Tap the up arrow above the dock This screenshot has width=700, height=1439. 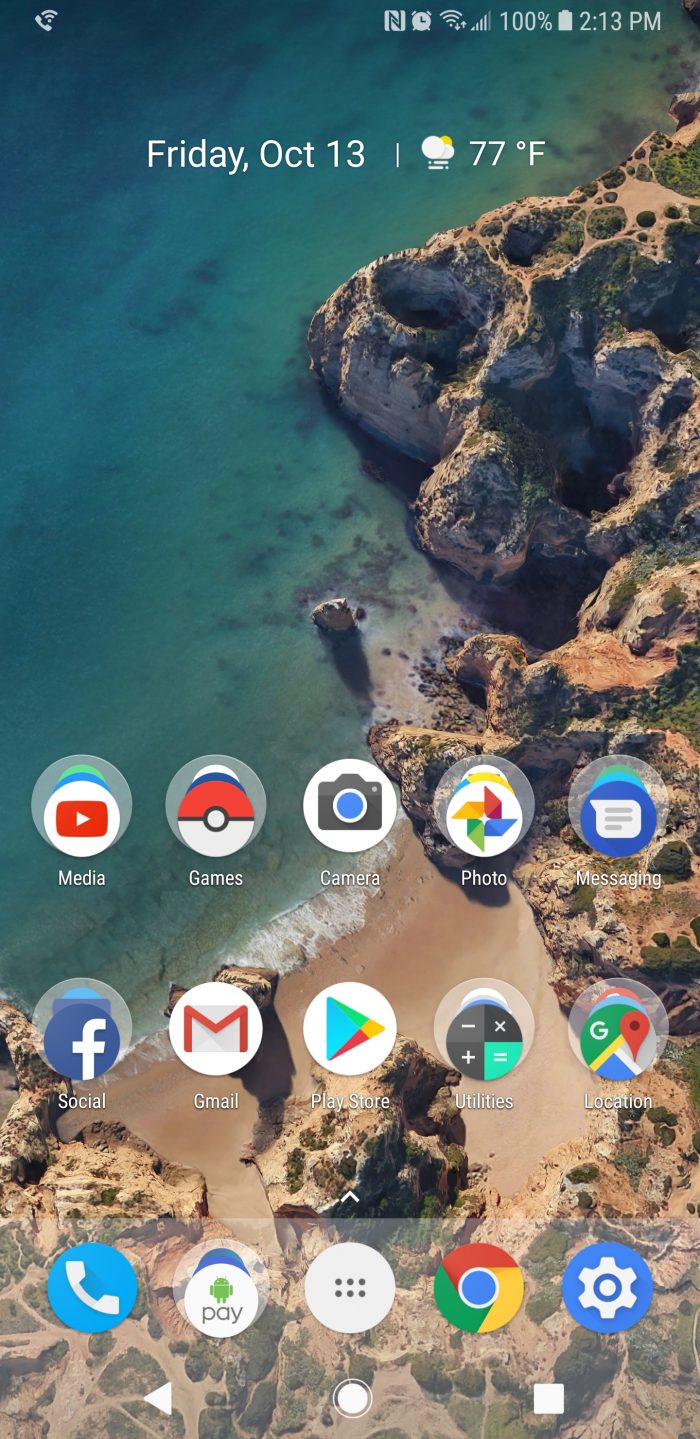[350, 1196]
